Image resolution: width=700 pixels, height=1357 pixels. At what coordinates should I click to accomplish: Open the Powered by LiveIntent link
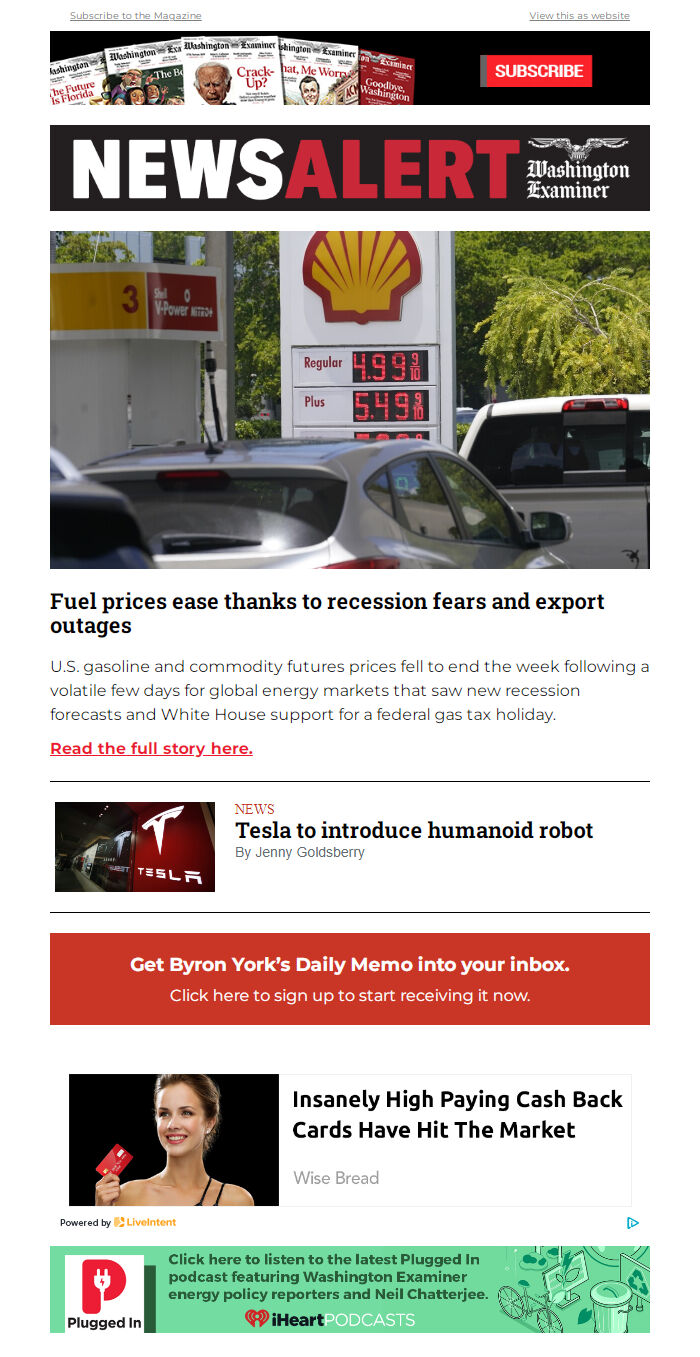tap(118, 1222)
